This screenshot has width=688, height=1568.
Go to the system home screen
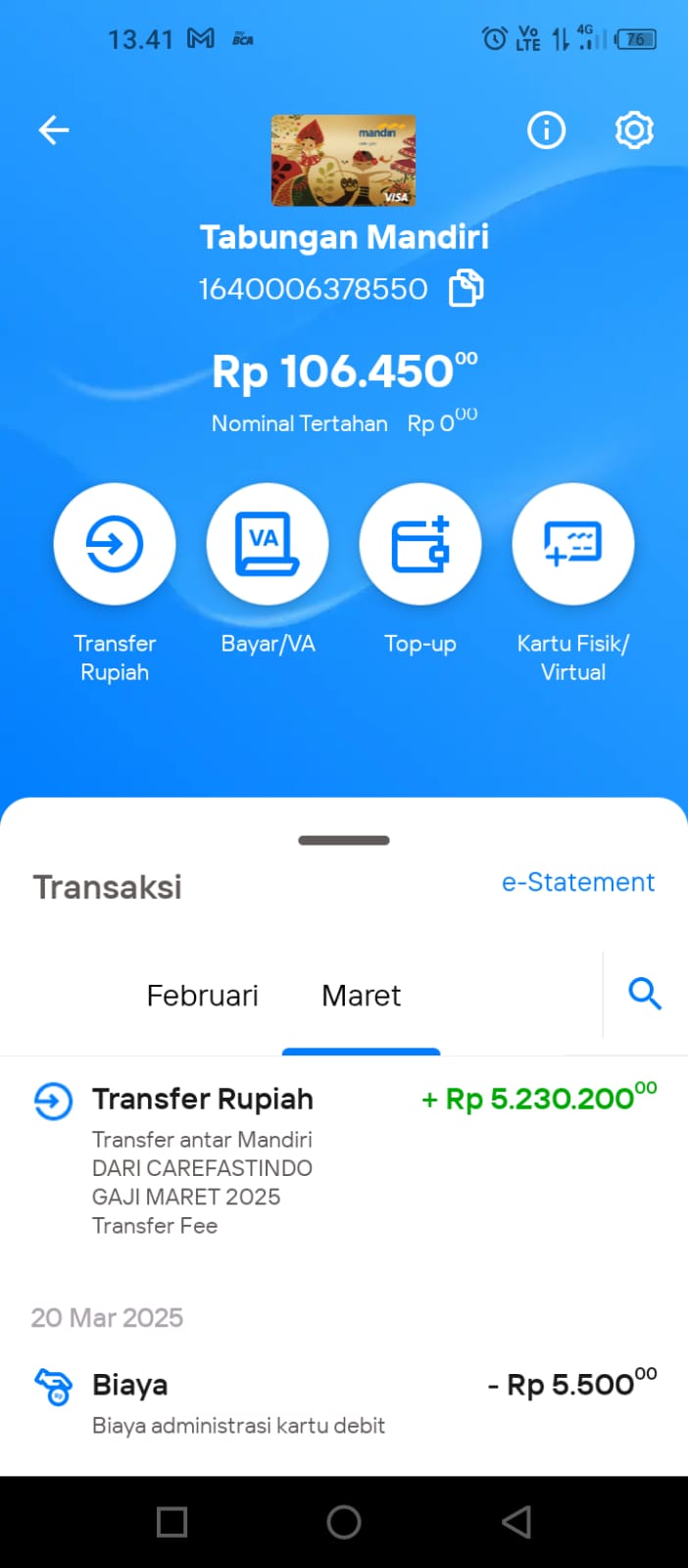[344, 1522]
